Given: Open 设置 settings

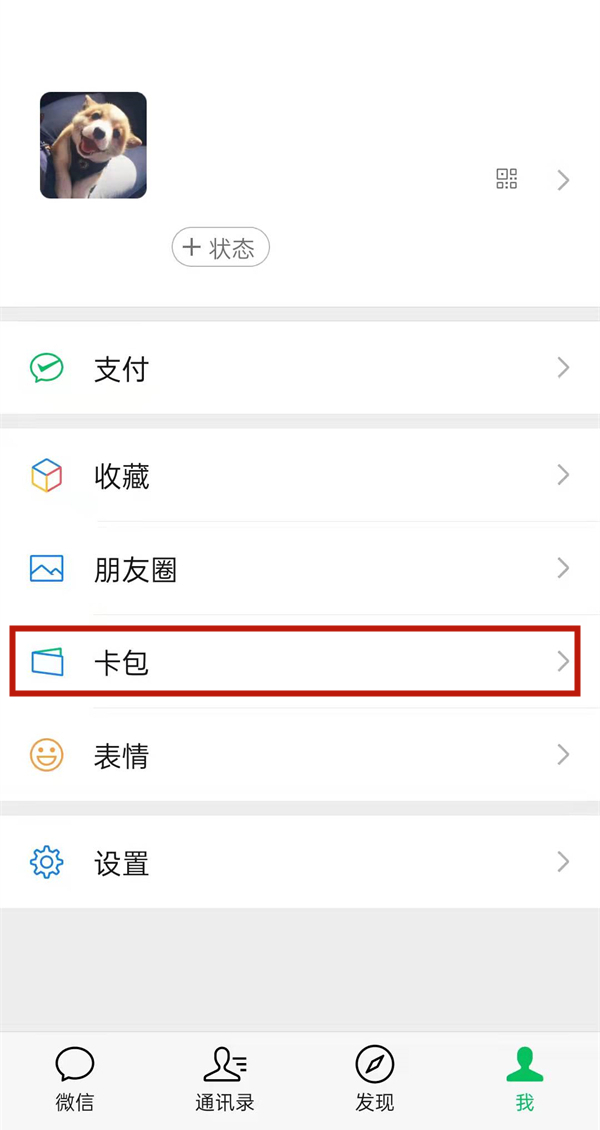Looking at the screenshot, I should click(300, 862).
